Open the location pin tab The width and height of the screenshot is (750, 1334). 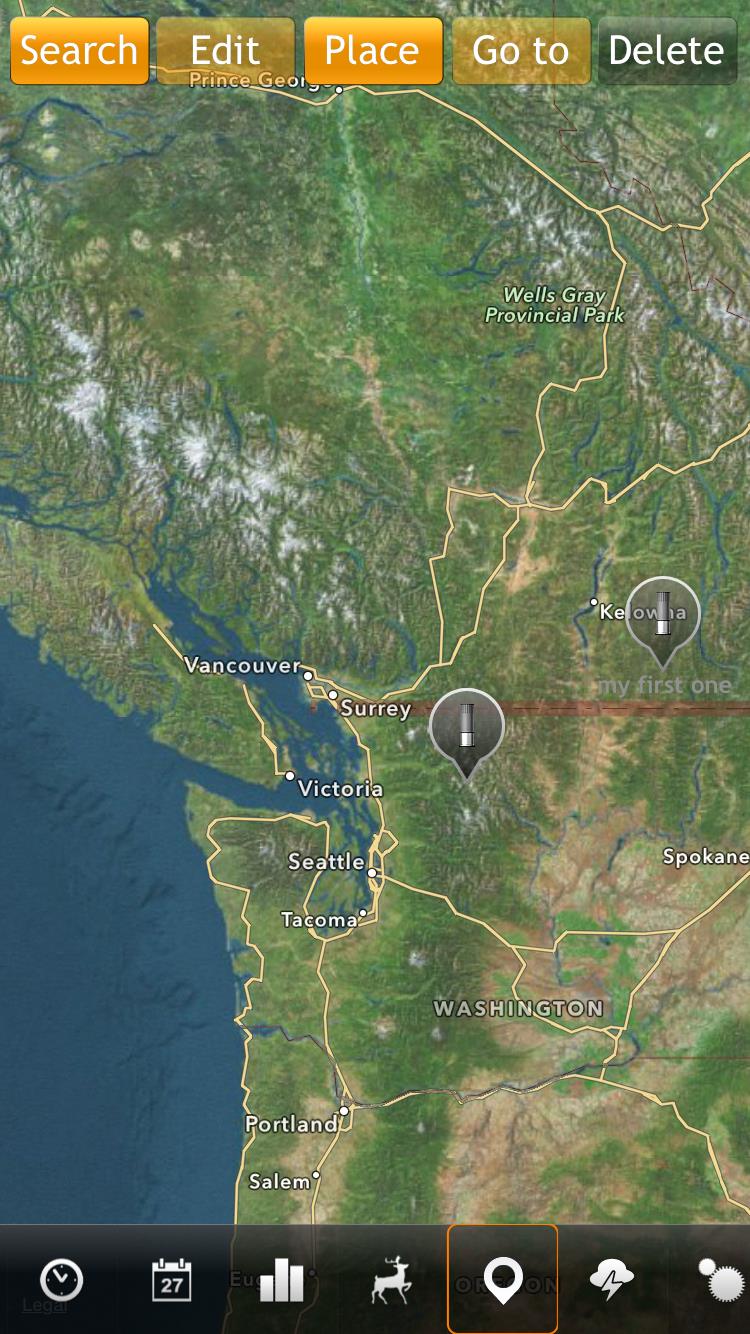click(503, 1279)
